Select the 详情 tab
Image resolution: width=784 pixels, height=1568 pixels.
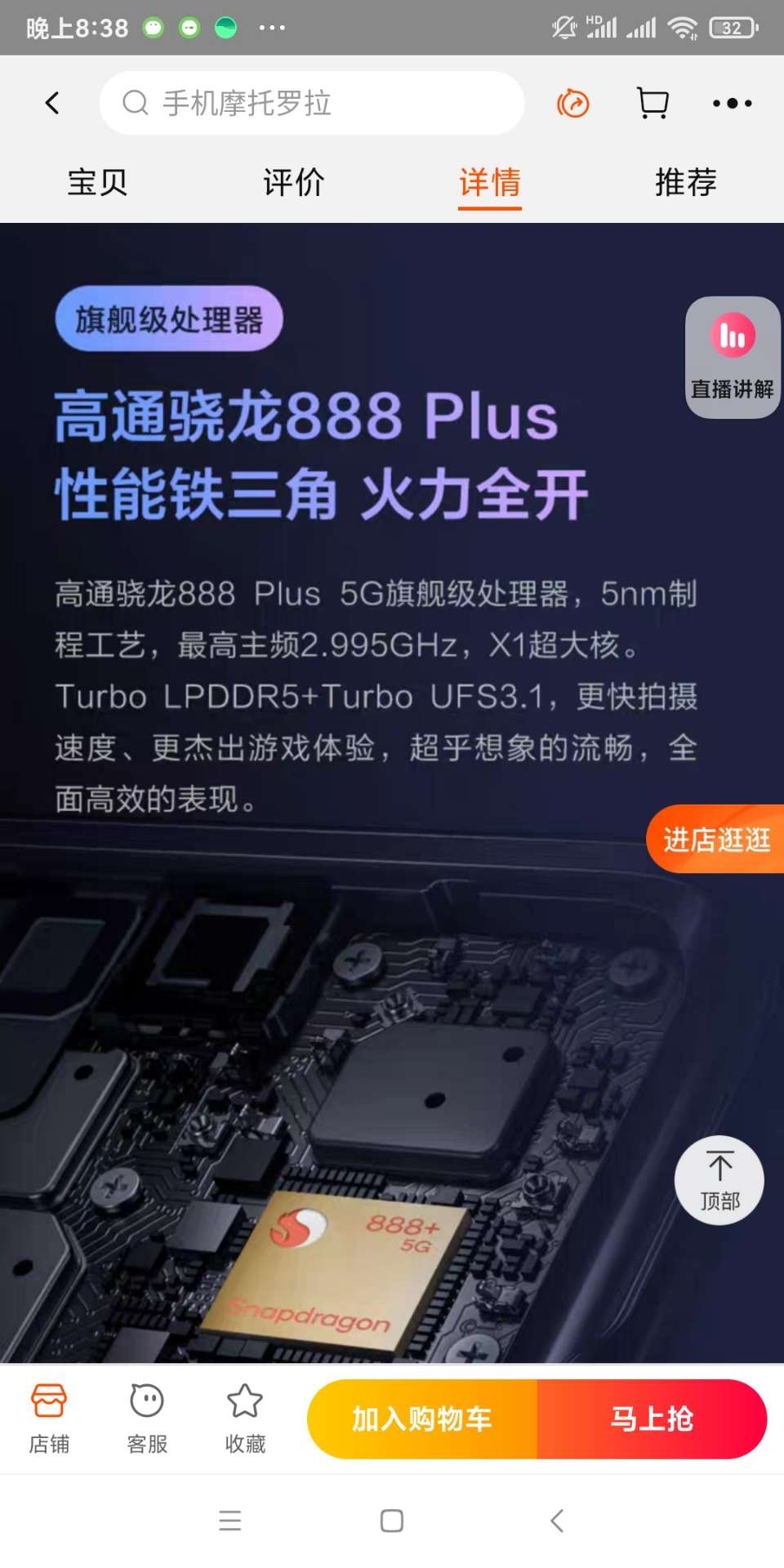489,182
